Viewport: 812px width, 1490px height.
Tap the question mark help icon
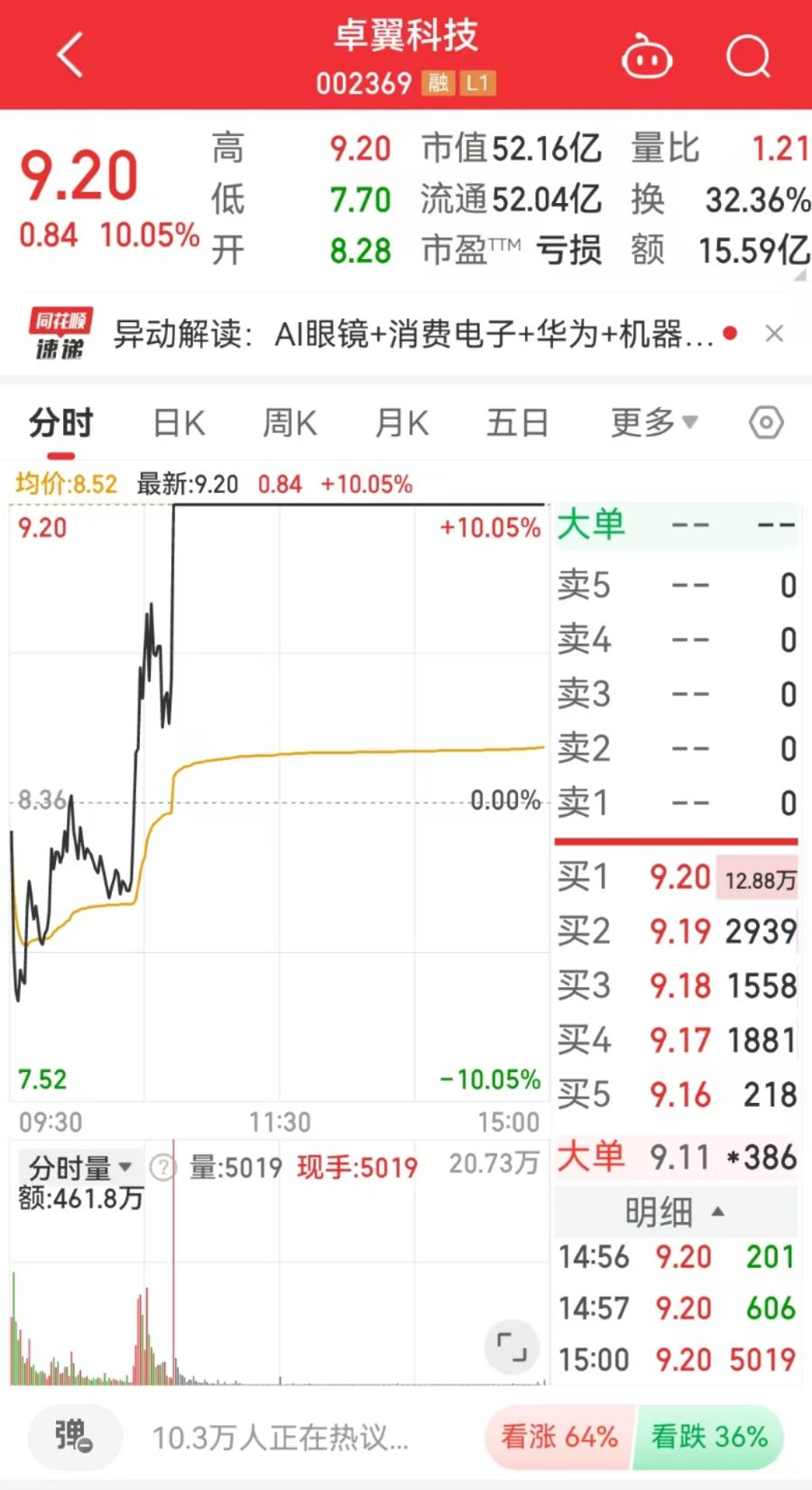[162, 1168]
